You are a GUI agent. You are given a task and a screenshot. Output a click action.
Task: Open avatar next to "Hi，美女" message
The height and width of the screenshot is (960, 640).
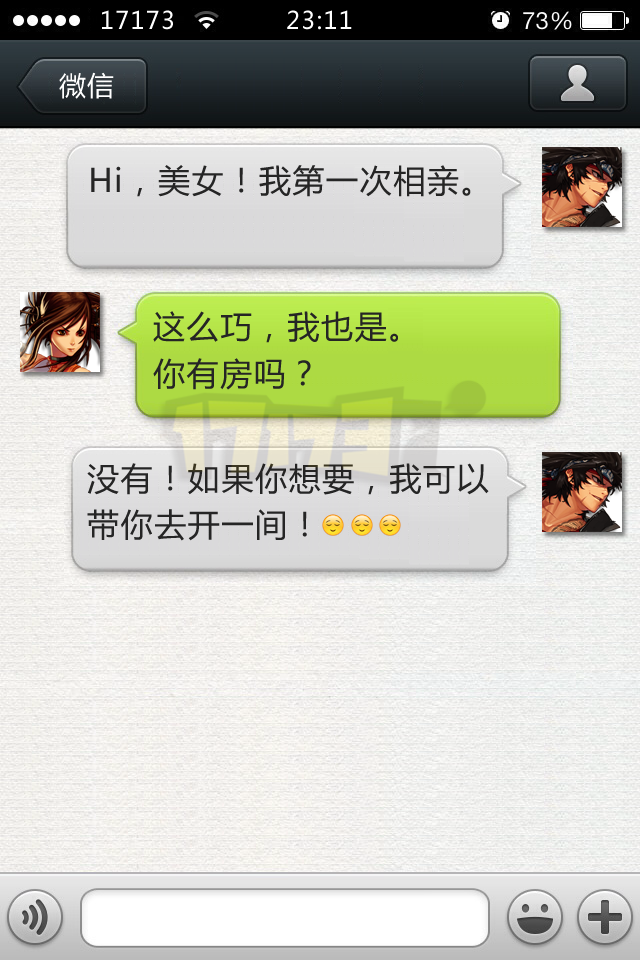pyautogui.click(x=581, y=187)
